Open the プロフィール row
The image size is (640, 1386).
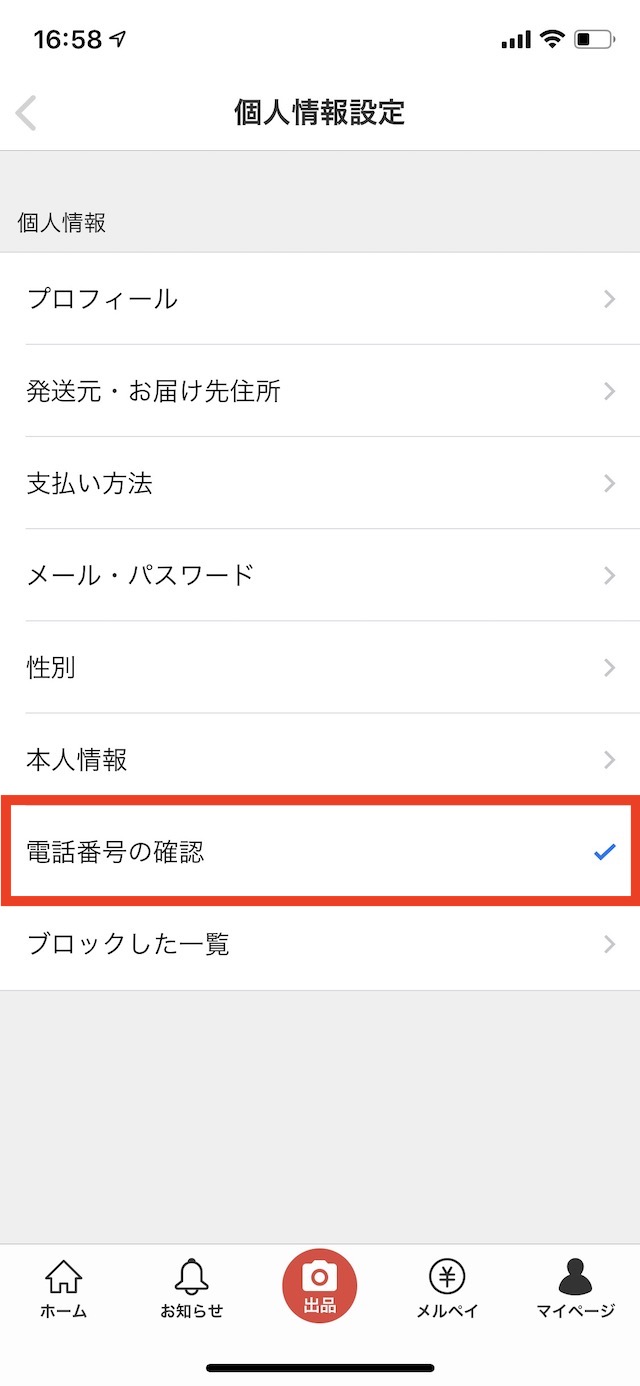(320, 299)
